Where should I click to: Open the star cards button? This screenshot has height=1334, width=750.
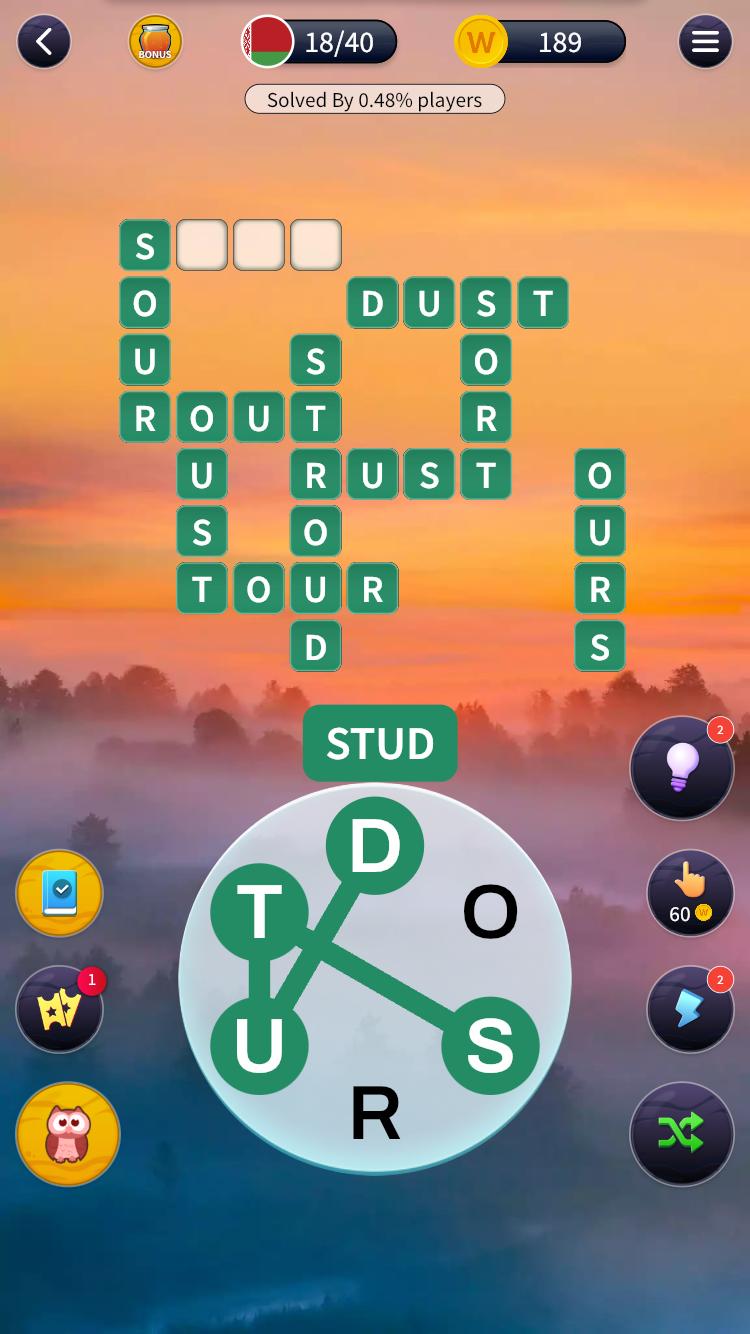(59, 1009)
